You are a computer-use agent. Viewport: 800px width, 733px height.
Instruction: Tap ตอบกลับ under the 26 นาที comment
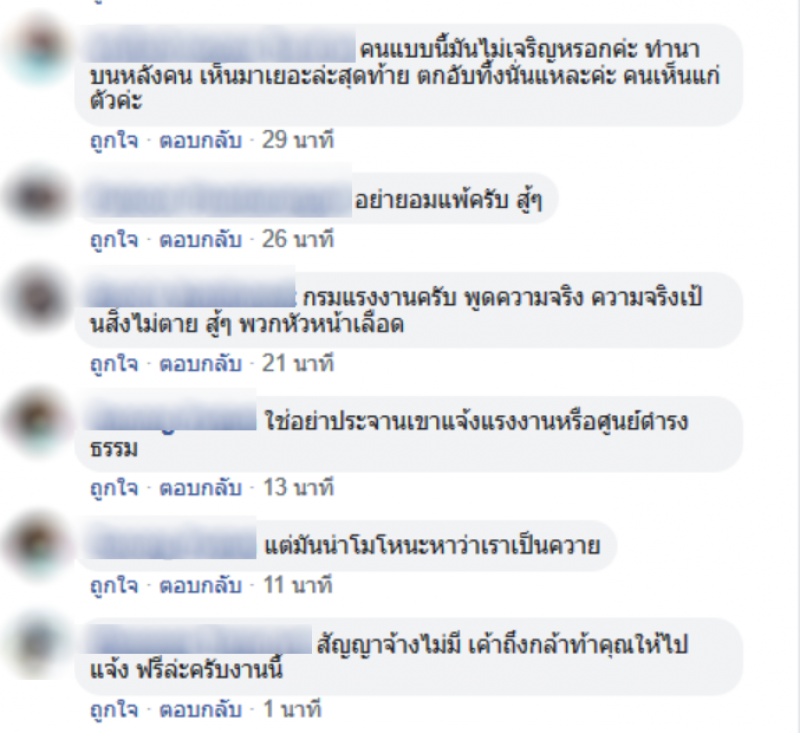tap(201, 240)
